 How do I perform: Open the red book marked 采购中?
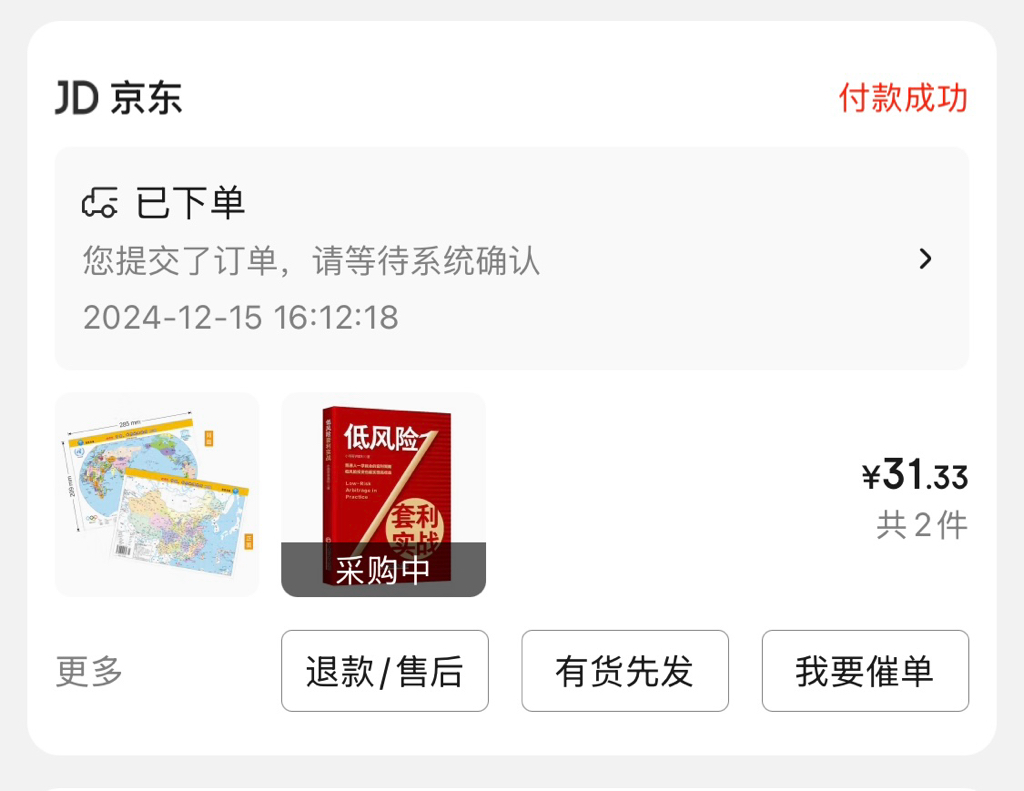(x=383, y=494)
